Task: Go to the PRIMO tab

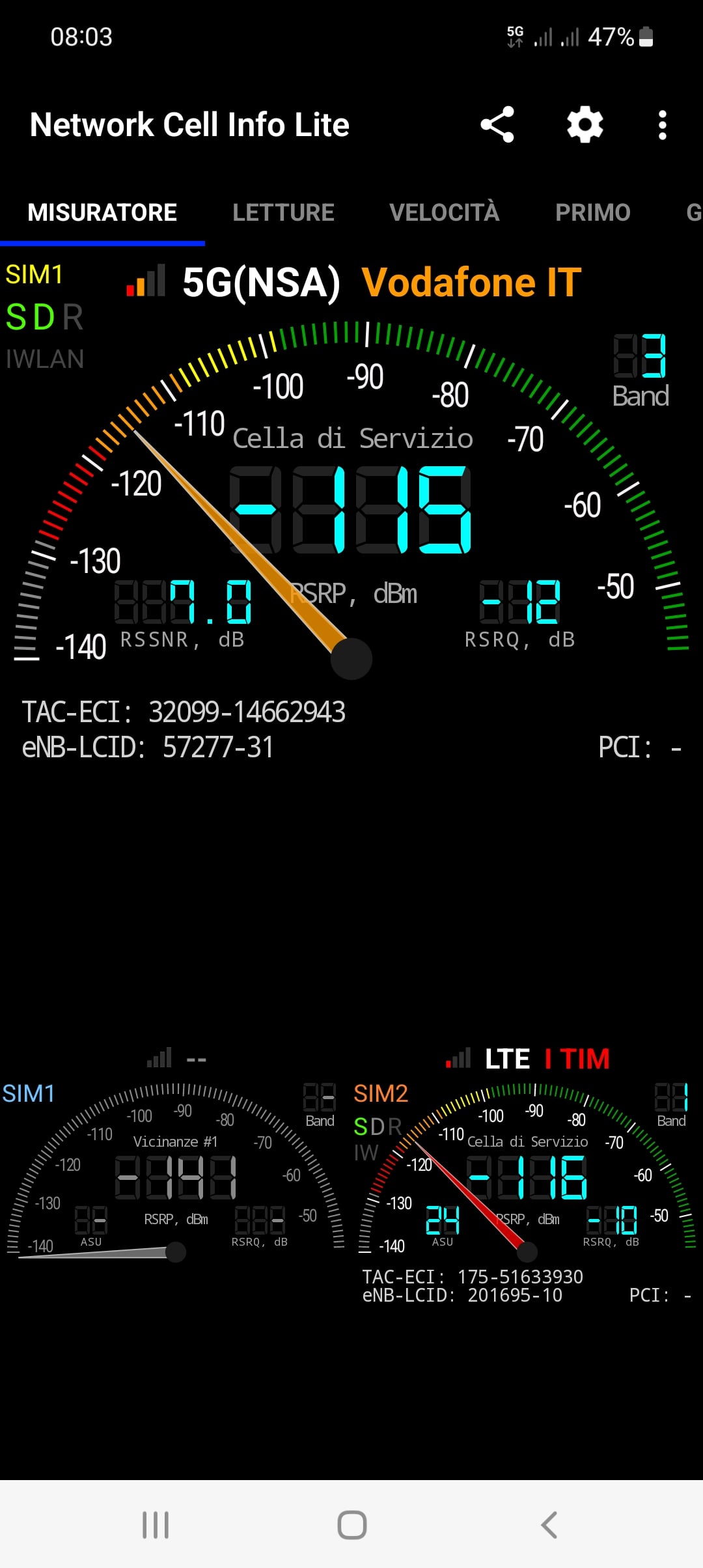Action: (x=593, y=212)
